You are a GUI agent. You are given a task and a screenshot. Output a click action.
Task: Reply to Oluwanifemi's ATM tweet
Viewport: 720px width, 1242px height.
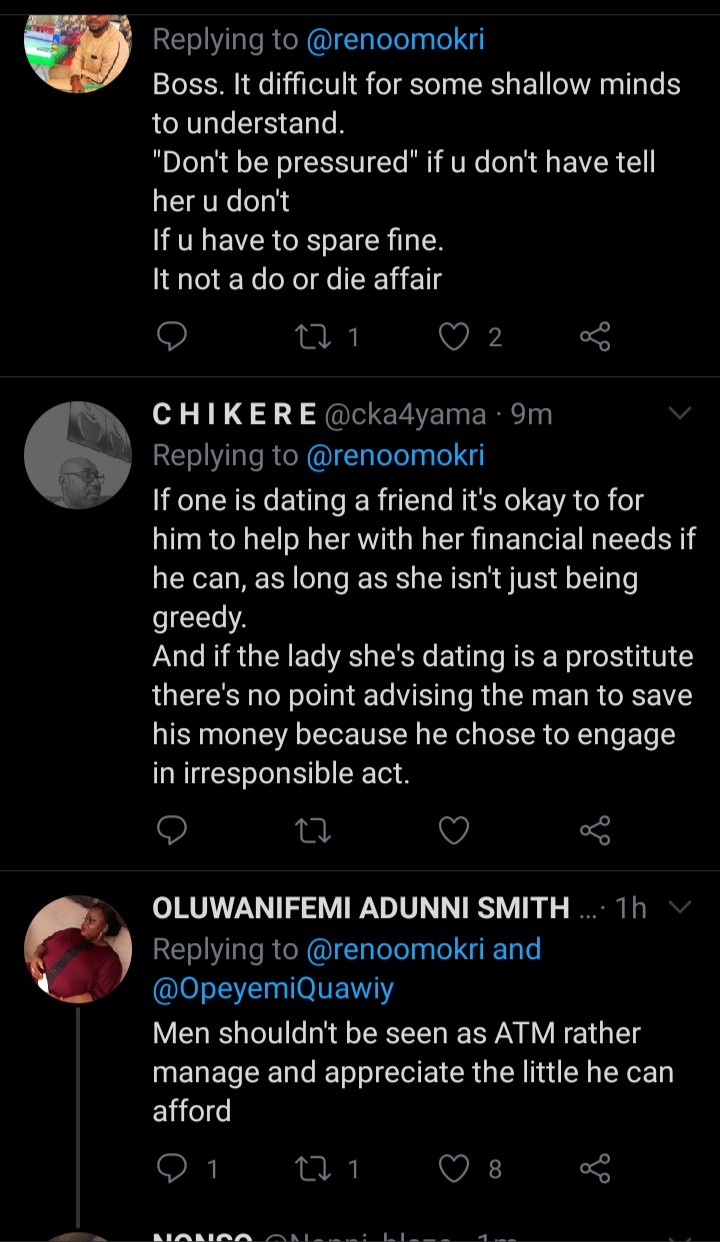tap(173, 1168)
